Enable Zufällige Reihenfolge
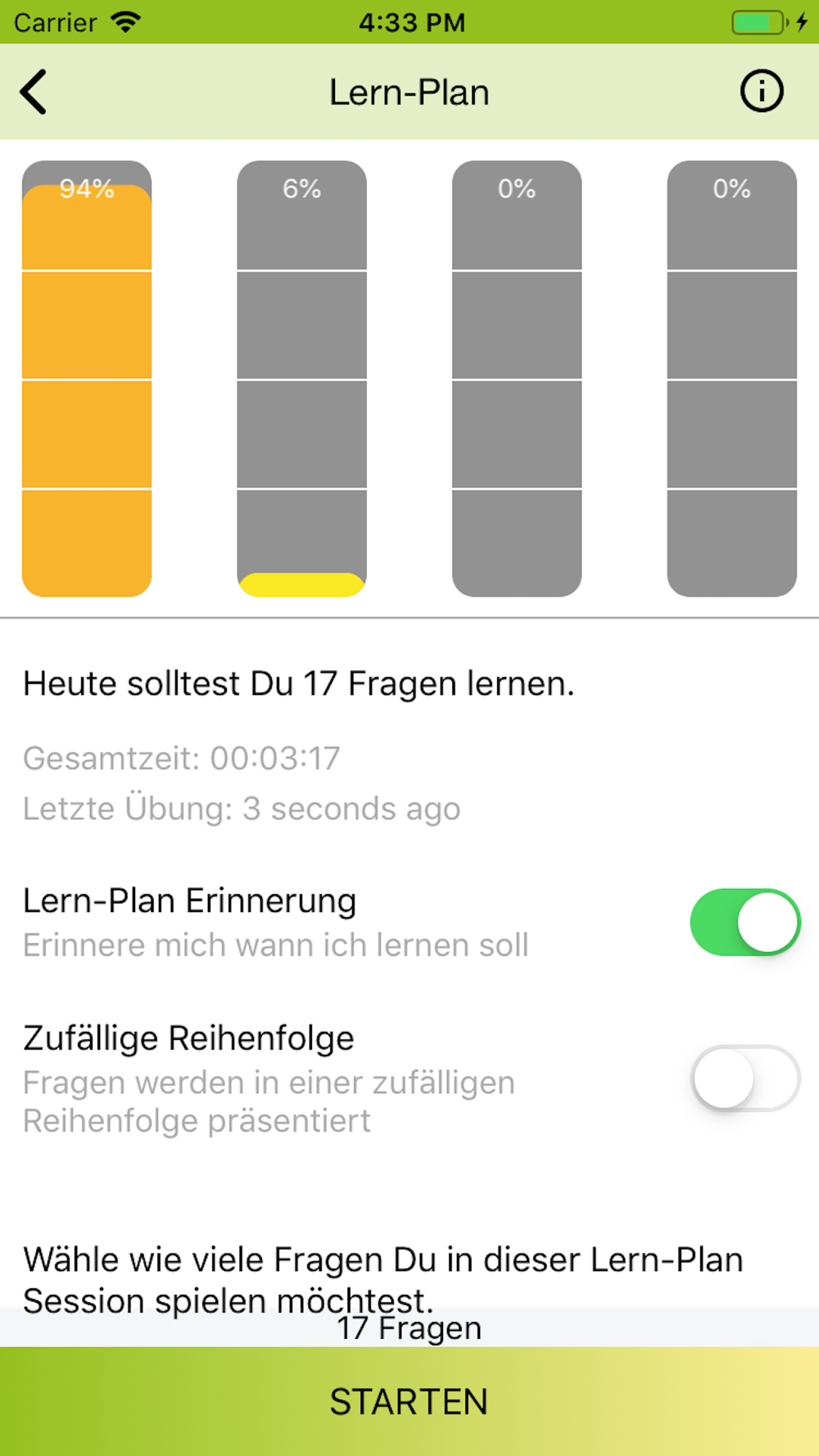The height and width of the screenshot is (1456, 819). coord(745,1078)
